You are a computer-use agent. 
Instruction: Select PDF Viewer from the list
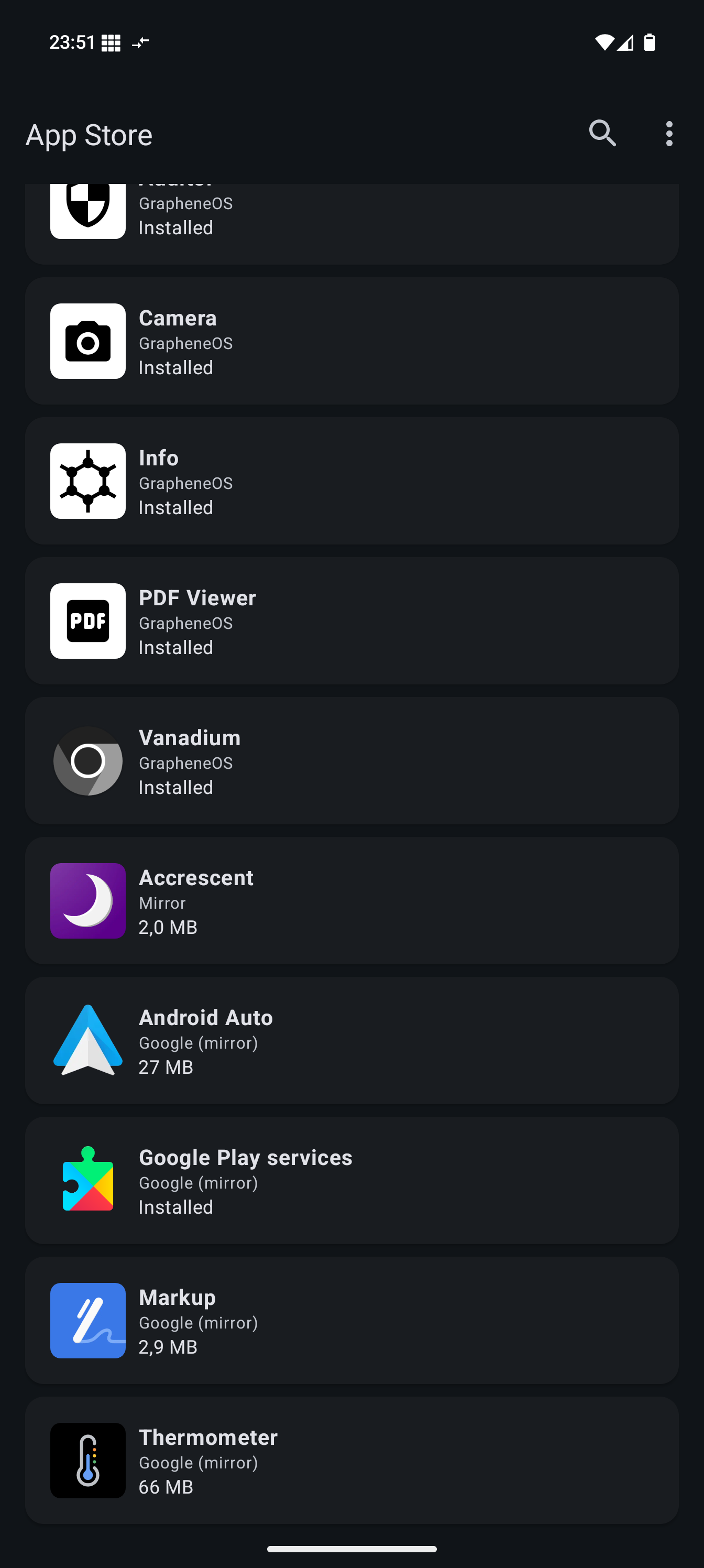click(351, 622)
